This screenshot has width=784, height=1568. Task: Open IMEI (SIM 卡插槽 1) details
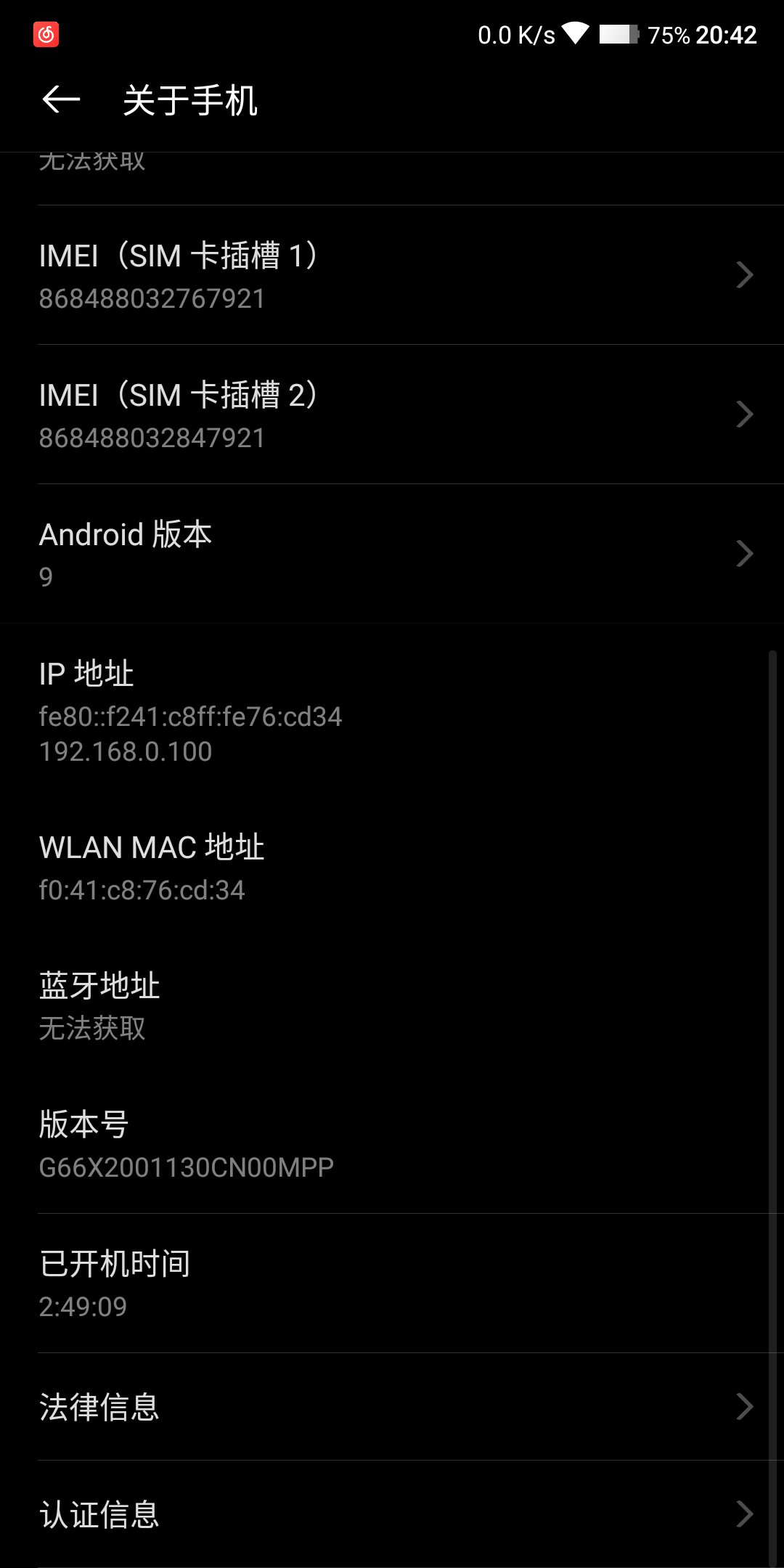(392, 275)
